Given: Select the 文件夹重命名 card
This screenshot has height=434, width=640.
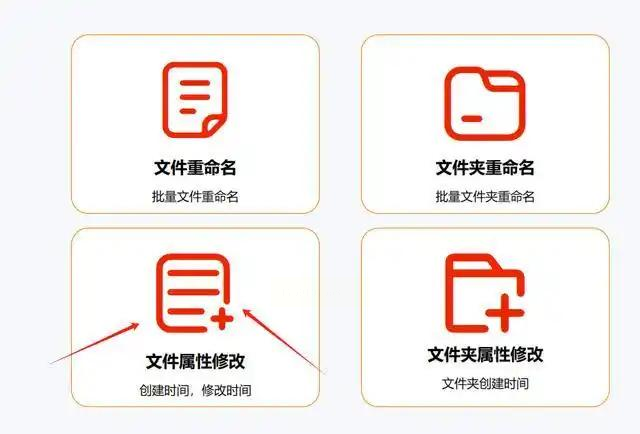Looking at the screenshot, I should (x=485, y=125).
